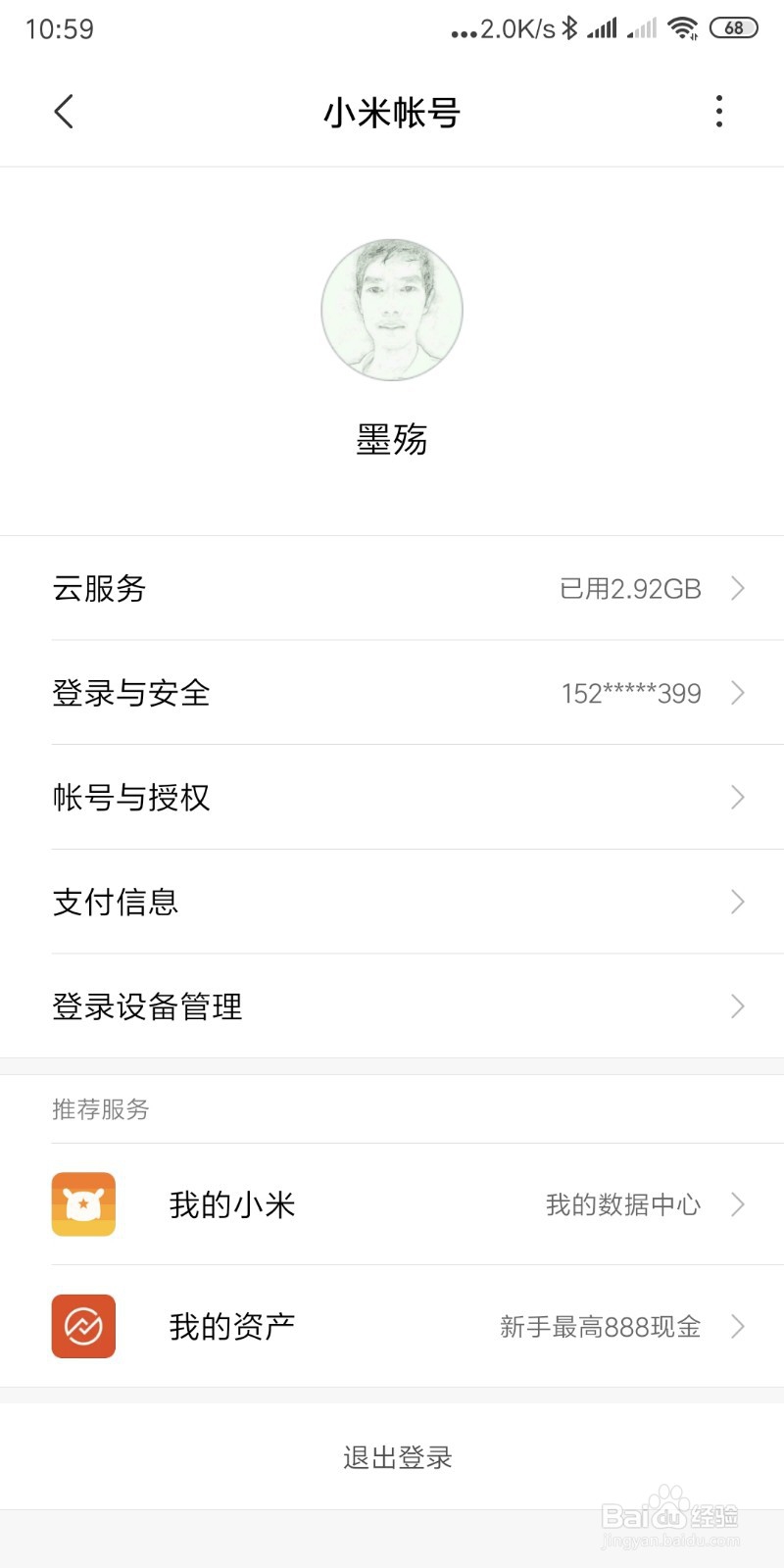Tap the Bluetooth icon in the status bar

(568, 28)
